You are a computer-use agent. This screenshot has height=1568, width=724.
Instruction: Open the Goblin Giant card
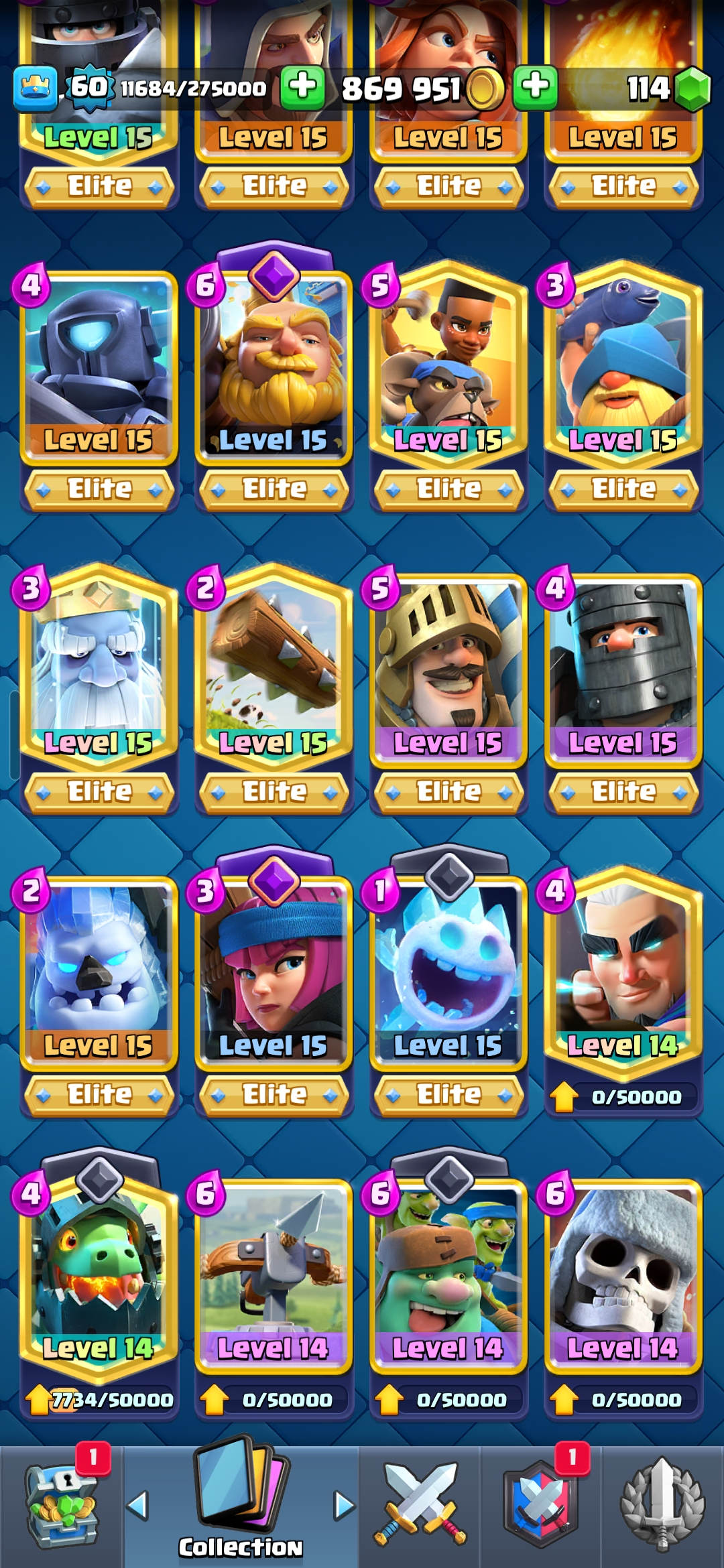coord(448,1273)
